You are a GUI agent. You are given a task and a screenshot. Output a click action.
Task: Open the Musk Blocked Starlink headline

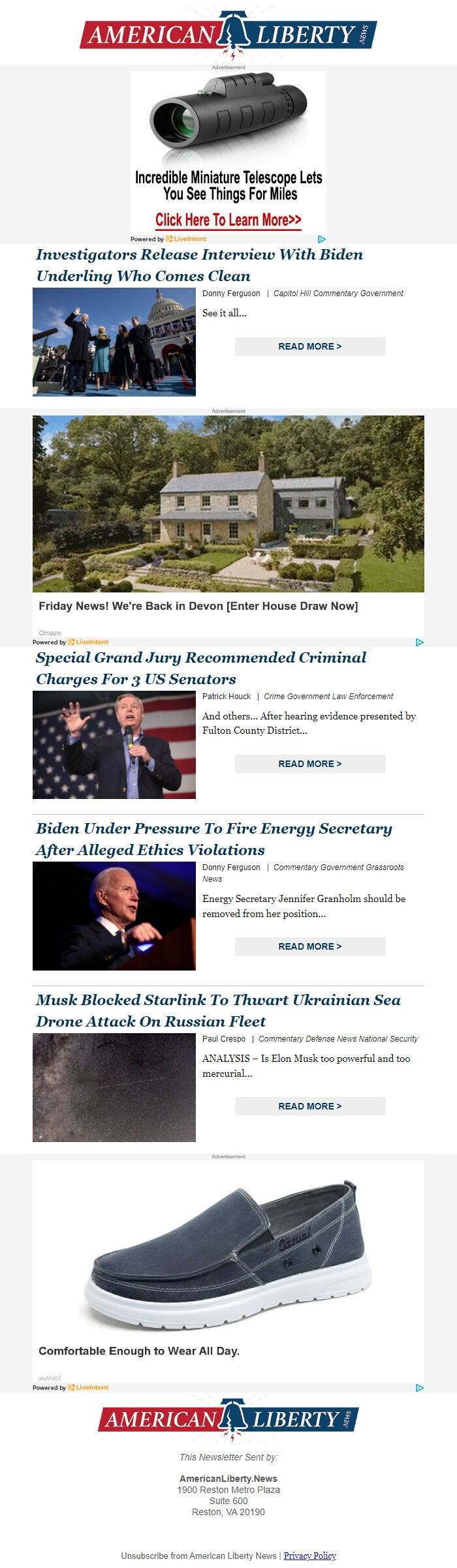pos(218,1010)
